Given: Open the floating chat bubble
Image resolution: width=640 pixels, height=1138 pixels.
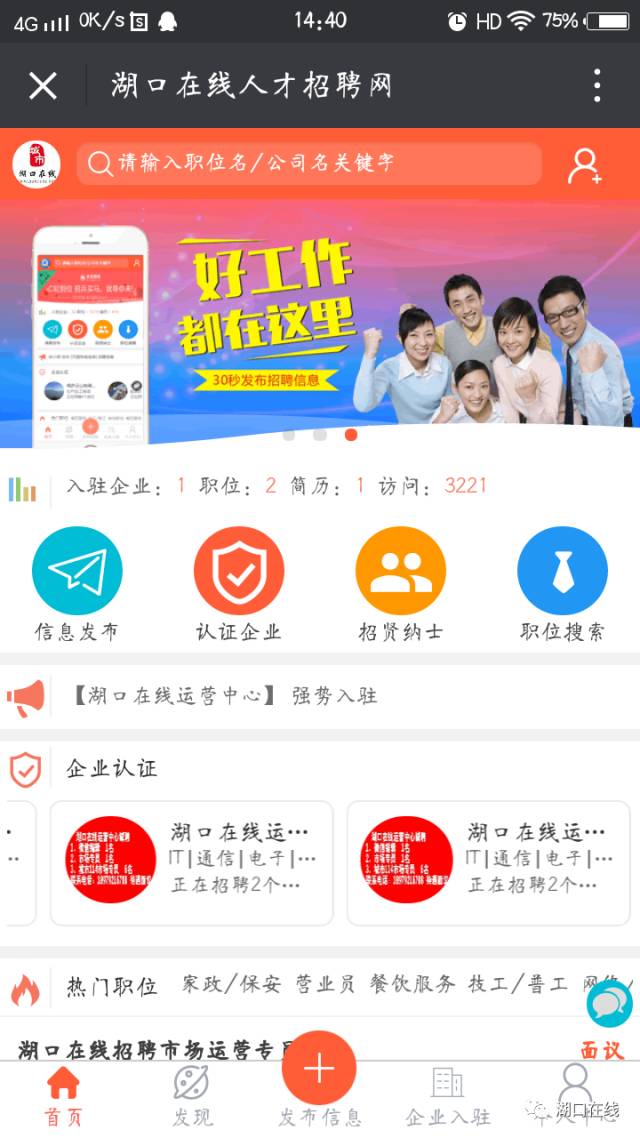Looking at the screenshot, I should (609, 1004).
